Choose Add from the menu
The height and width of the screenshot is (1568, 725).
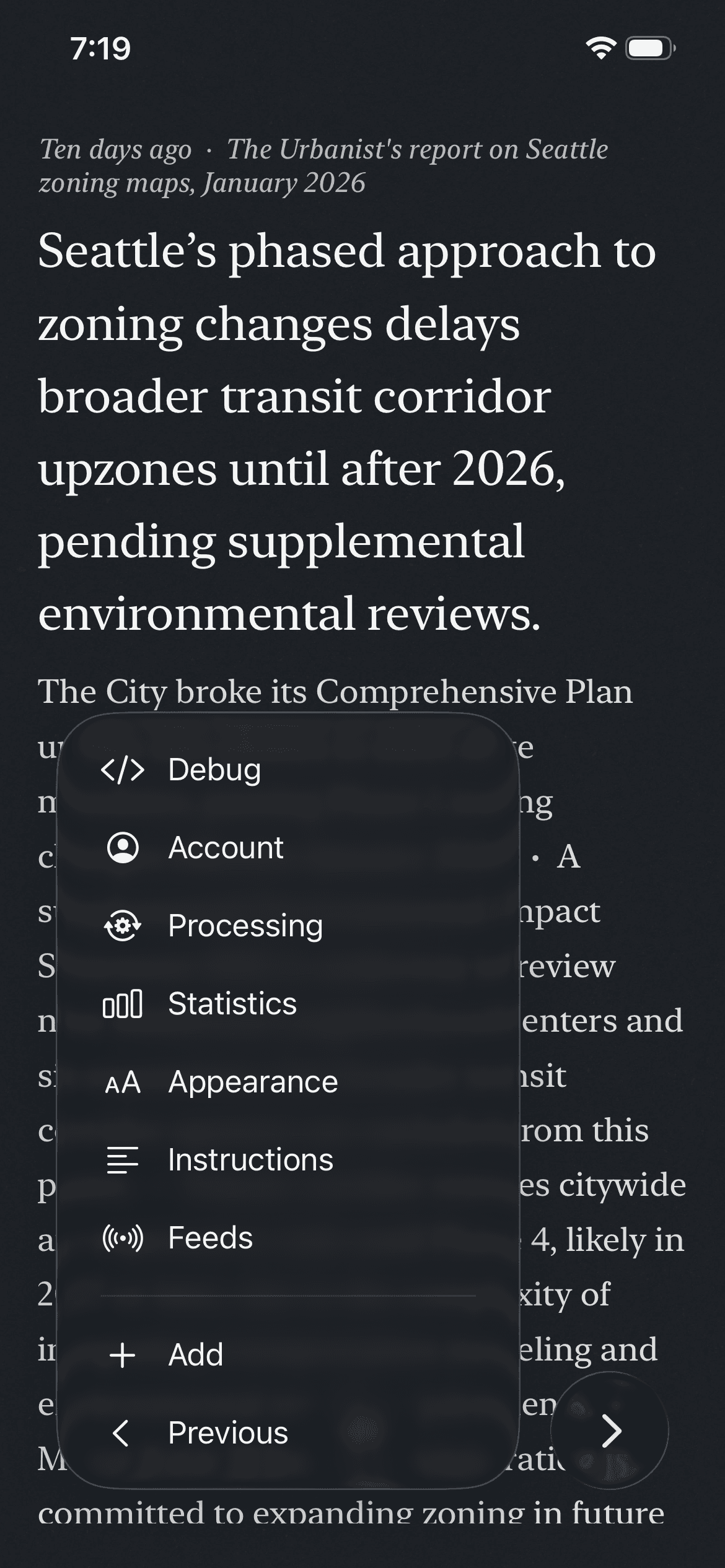tap(195, 1354)
